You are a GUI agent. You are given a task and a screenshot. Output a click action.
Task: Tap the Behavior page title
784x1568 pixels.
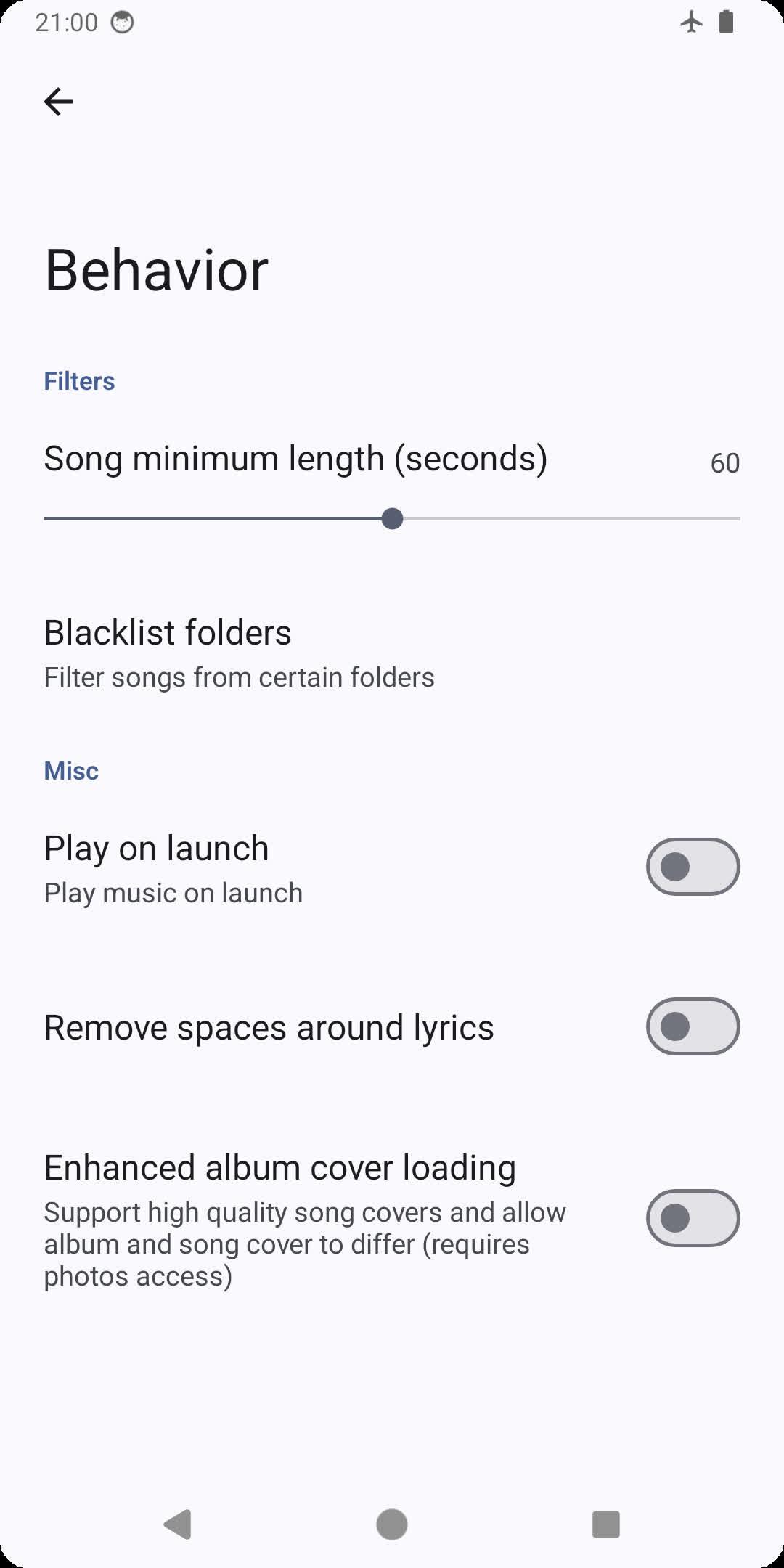(156, 269)
